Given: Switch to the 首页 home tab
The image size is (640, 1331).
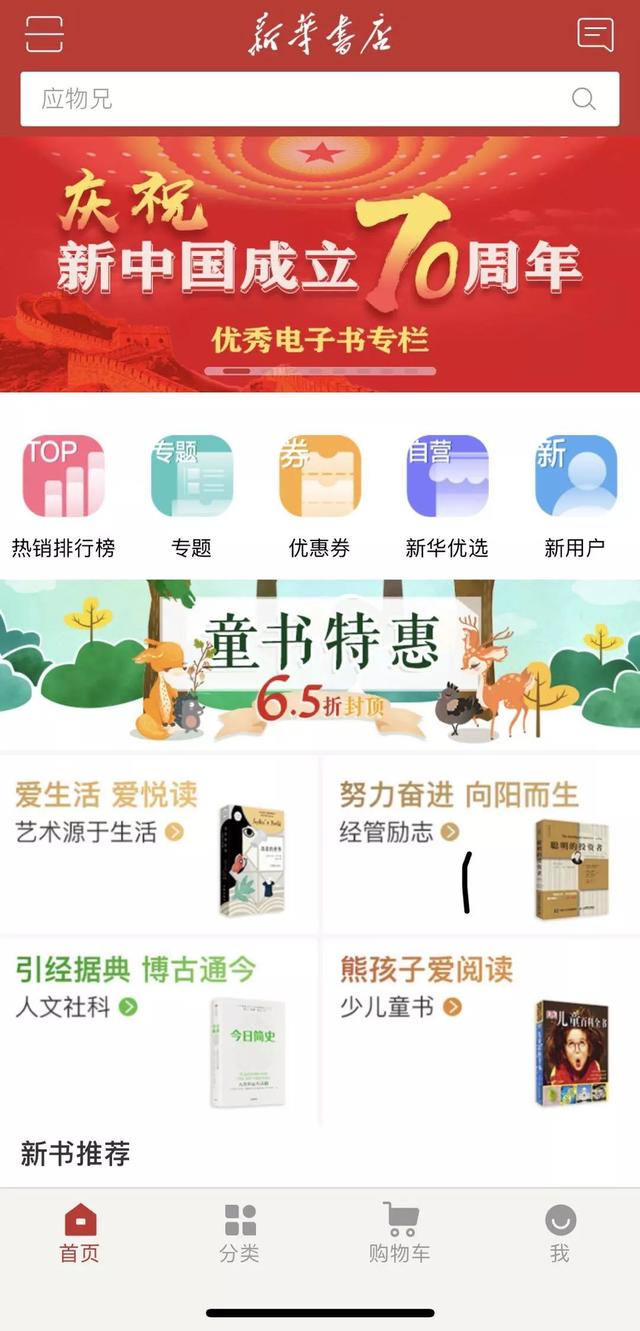Looking at the screenshot, I should click(80, 1234).
